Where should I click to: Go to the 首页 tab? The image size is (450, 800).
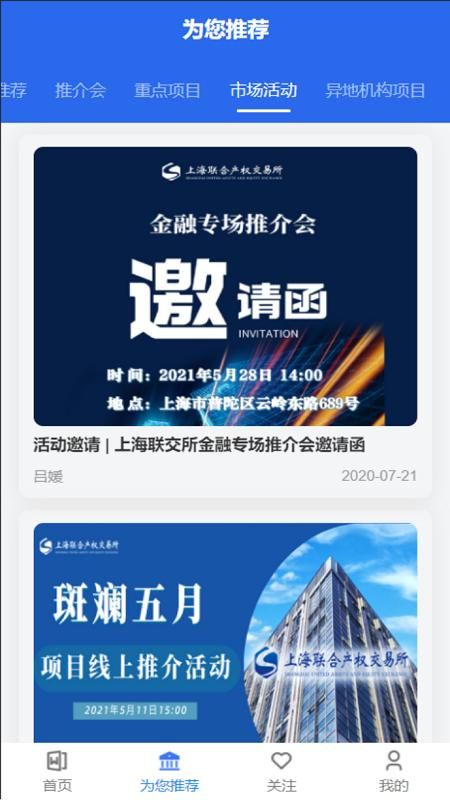point(57,770)
